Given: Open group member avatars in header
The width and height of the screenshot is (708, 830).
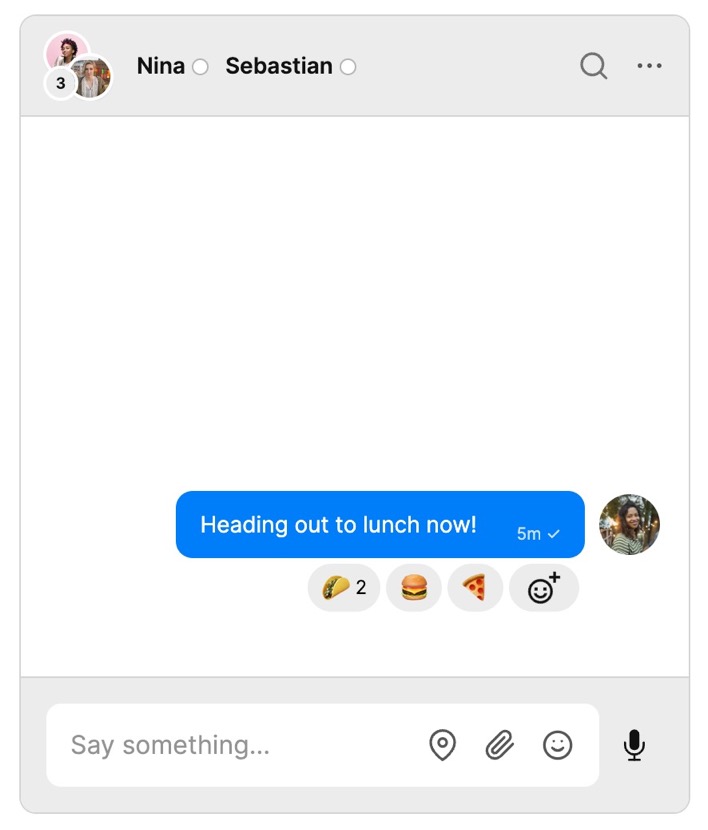Looking at the screenshot, I should pyautogui.click(x=77, y=66).
